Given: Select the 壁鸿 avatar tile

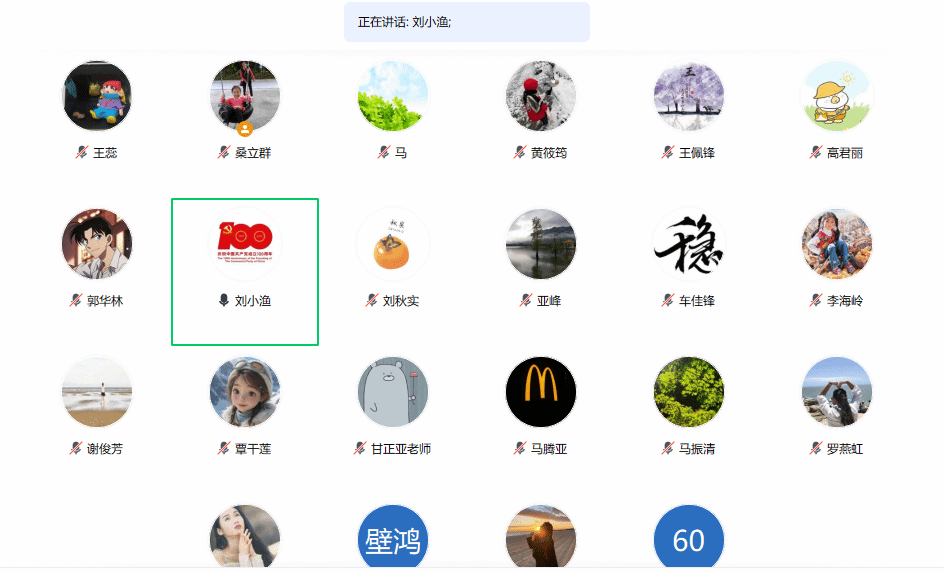Looking at the screenshot, I should (393, 538).
